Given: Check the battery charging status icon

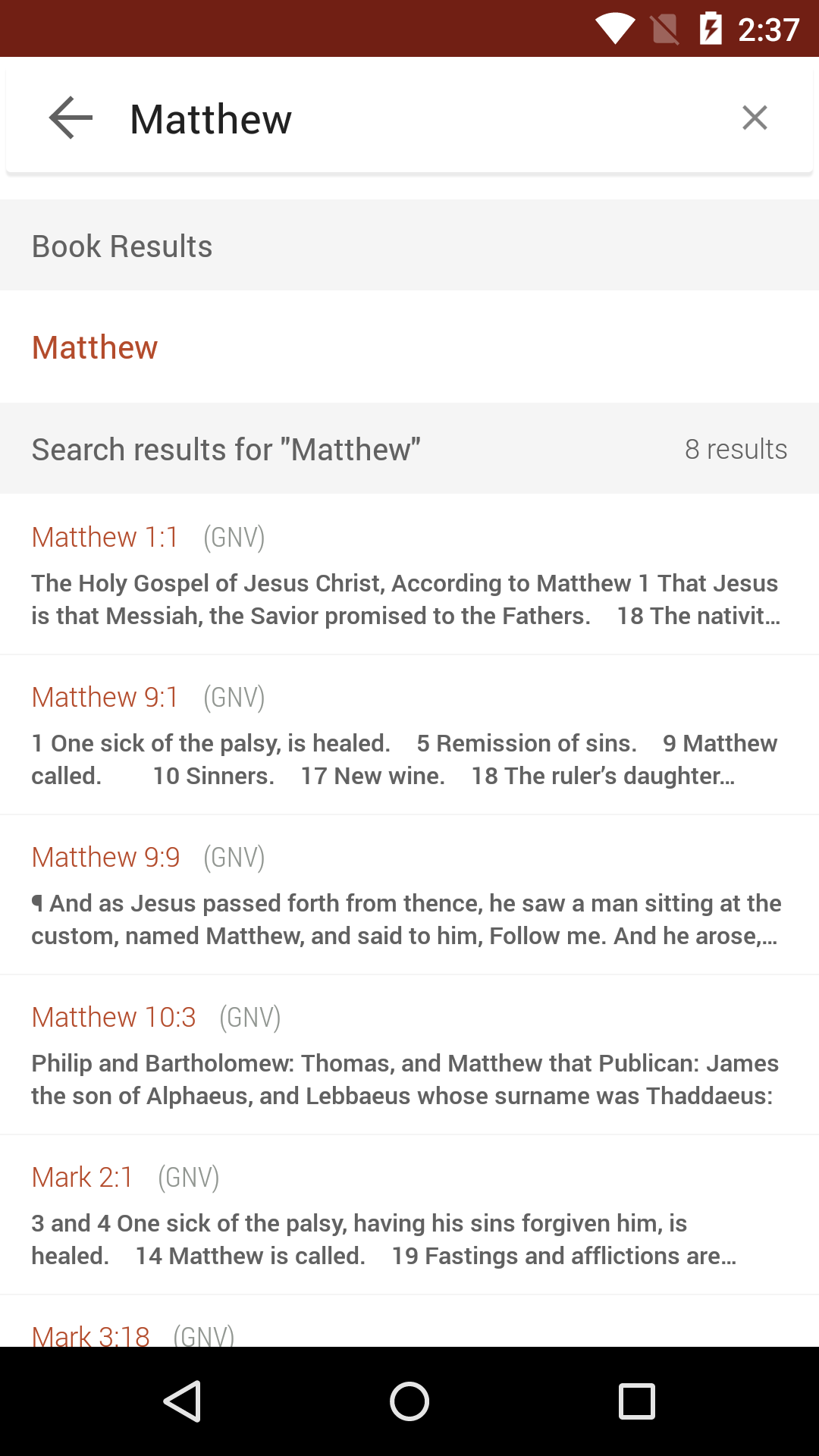Looking at the screenshot, I should pyautogui.click(x=711, y=29).
